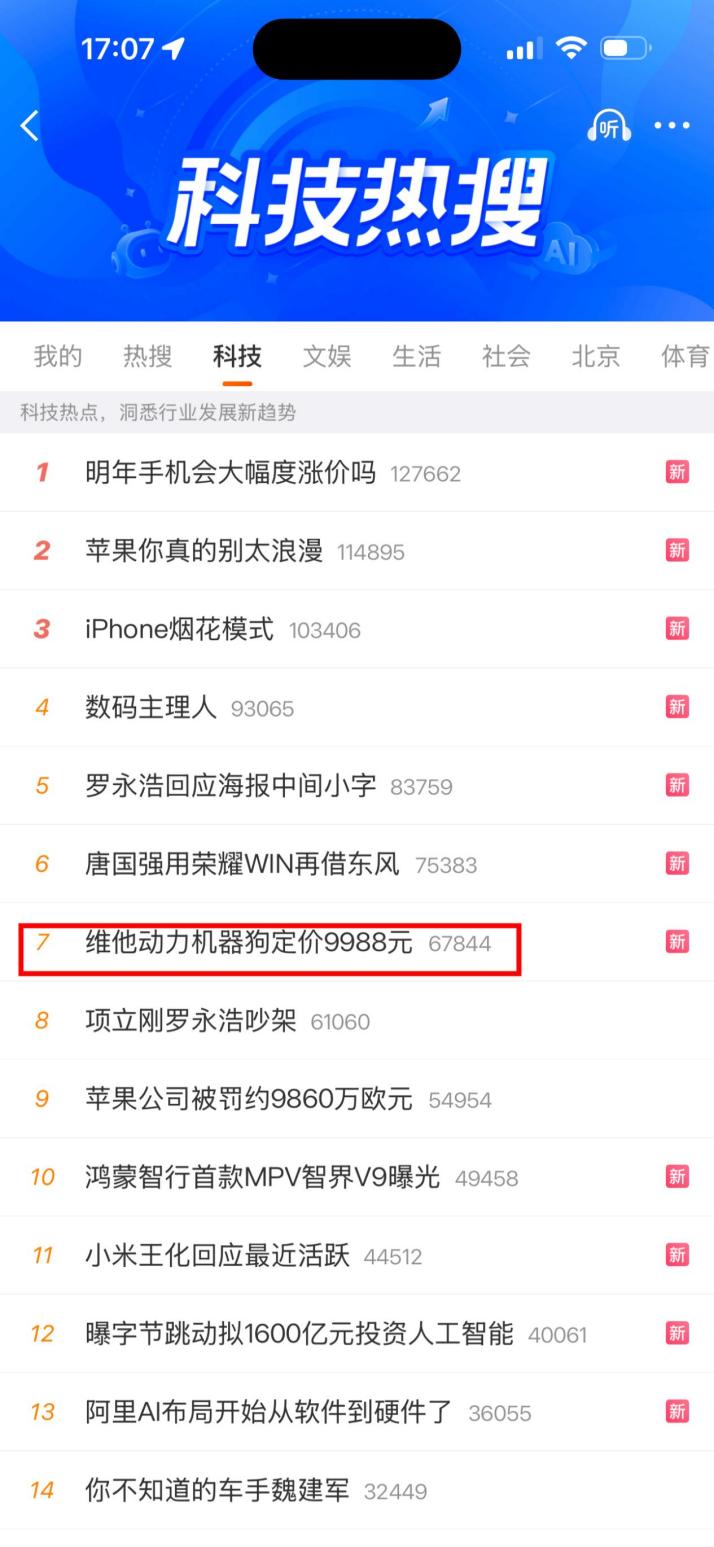Open topic 苹果你真的别太浪漫

(x=204, y=550)
